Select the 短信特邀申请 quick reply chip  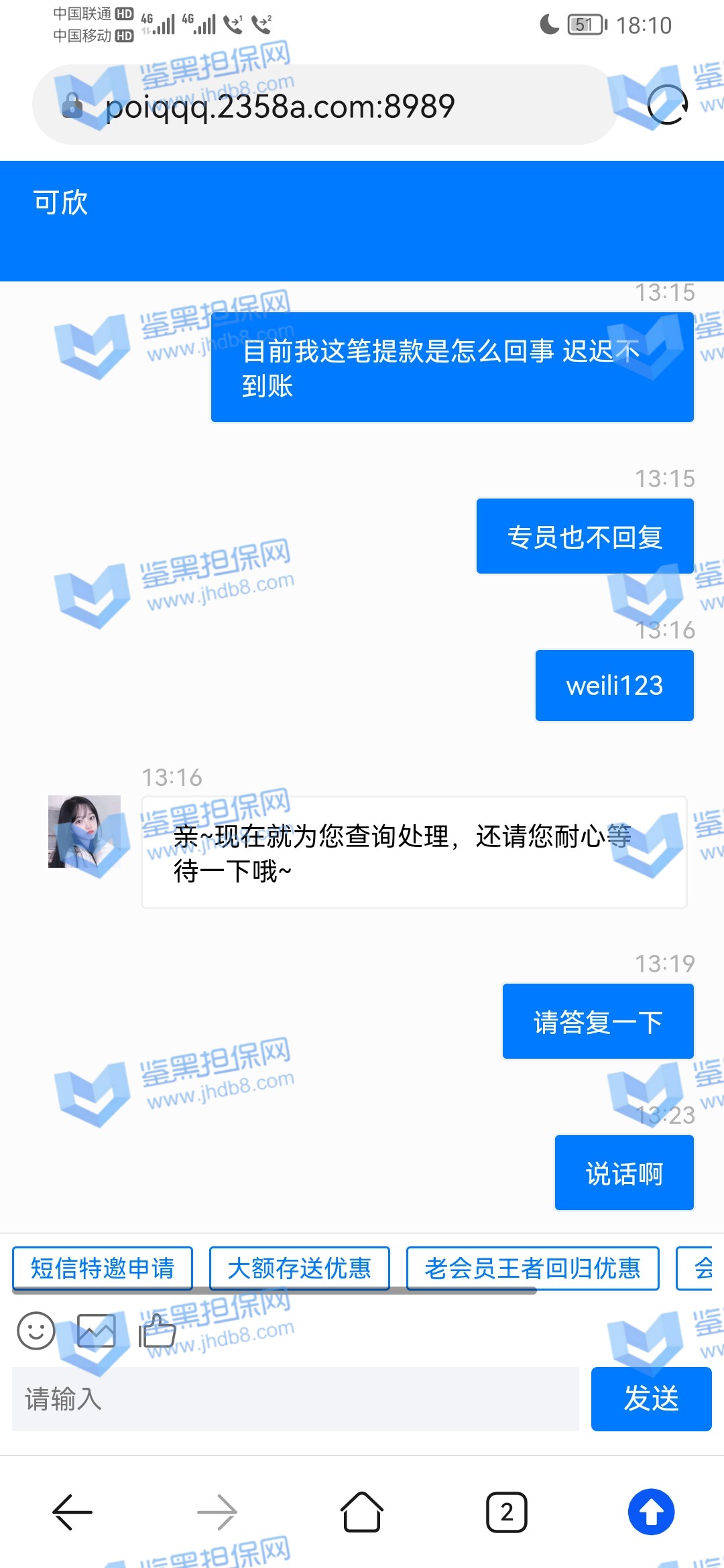point(103,1268)
